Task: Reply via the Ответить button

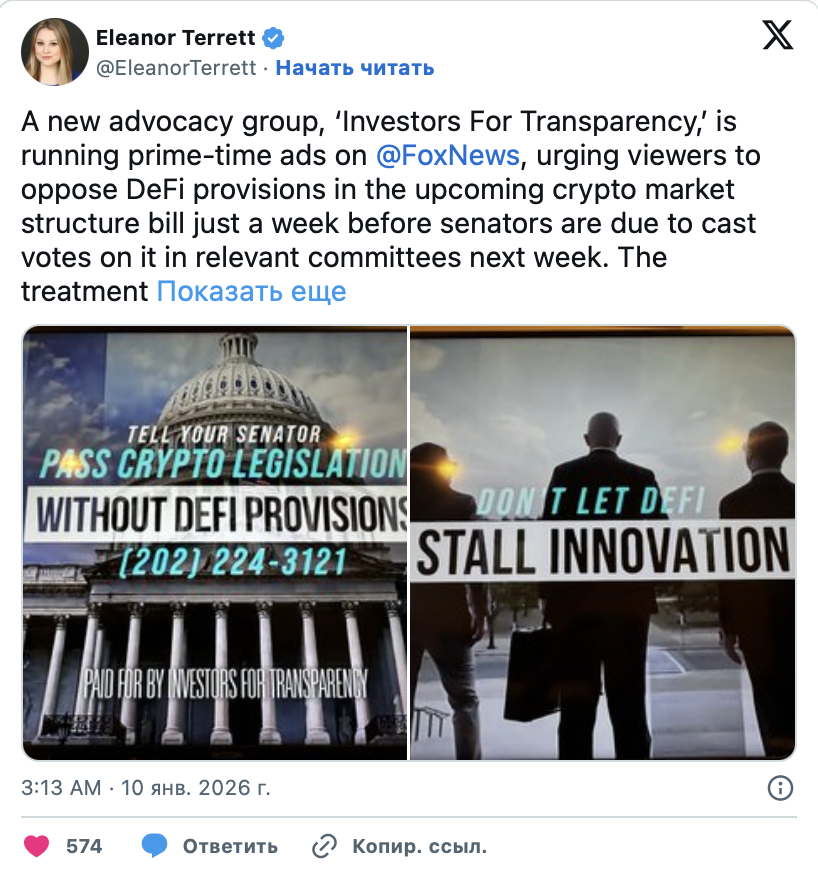Action: coord(210,846)
